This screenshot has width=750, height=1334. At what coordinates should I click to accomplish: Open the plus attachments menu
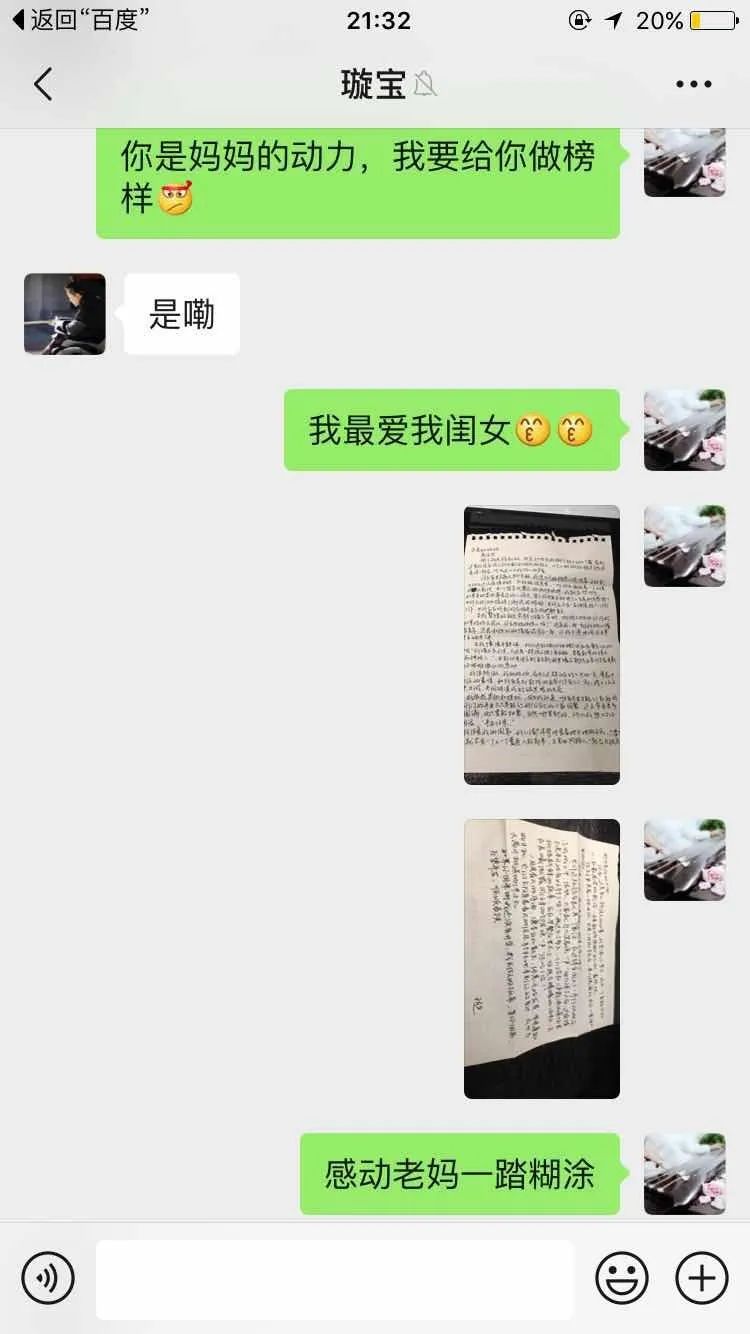click(x=701, y=1277)
